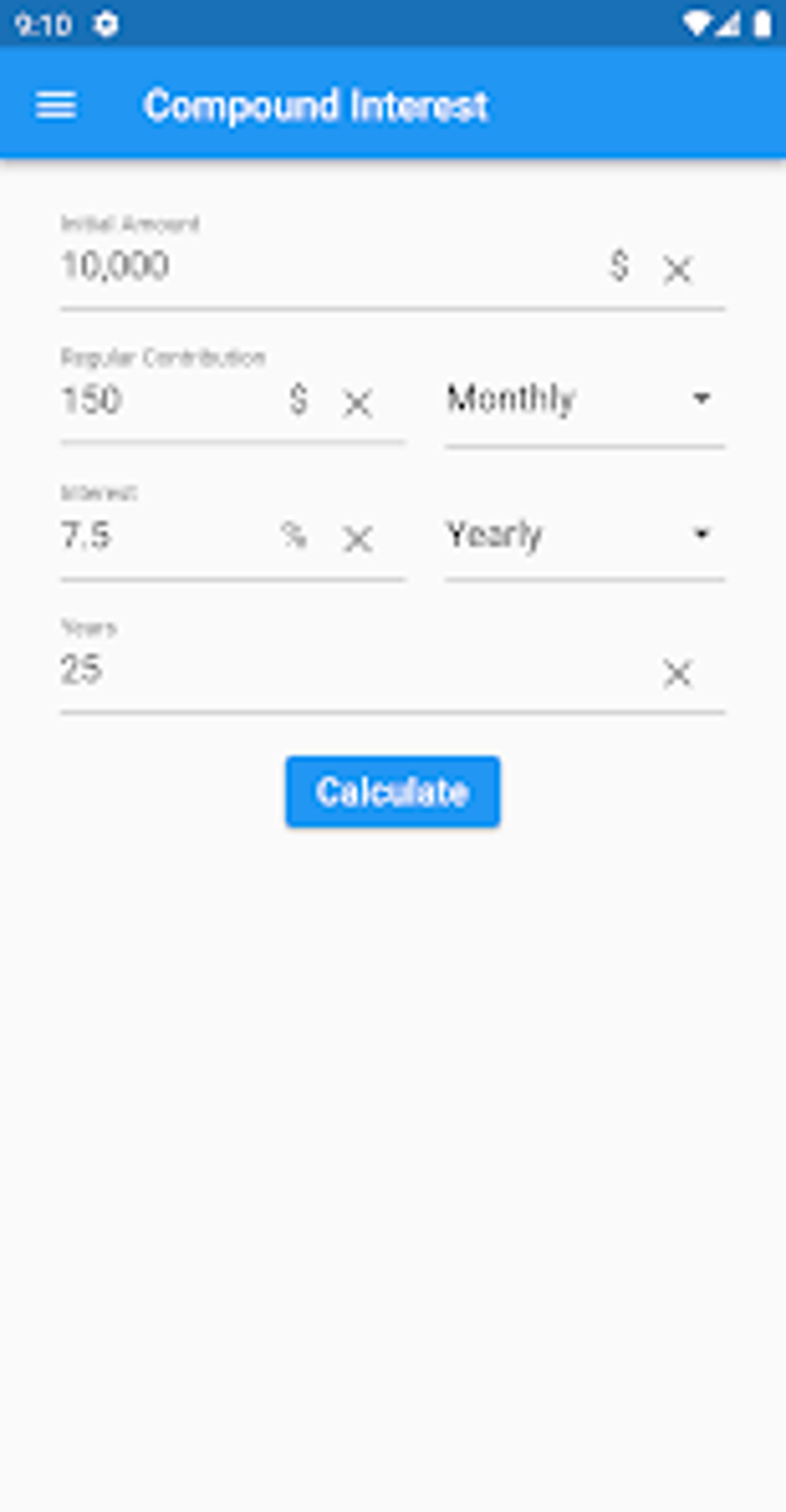Expand the contribution period selector arrow
This screenshot has height=1512, width=786.
click(x=702, y=399)
